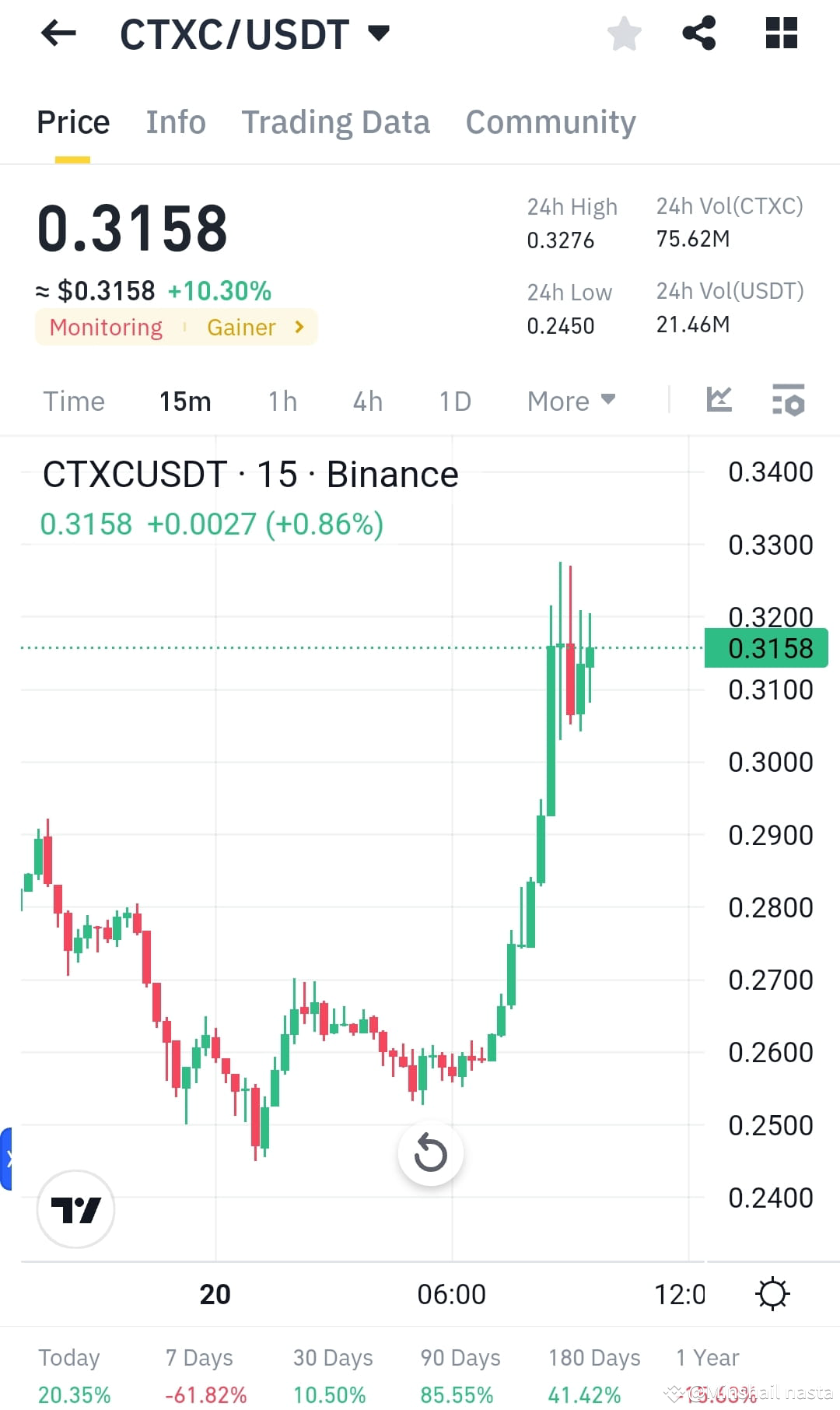The width and height of the screenshot is (840, 1410).
Task: Expand the More timeframes dropdown
Action: (570, 401)
